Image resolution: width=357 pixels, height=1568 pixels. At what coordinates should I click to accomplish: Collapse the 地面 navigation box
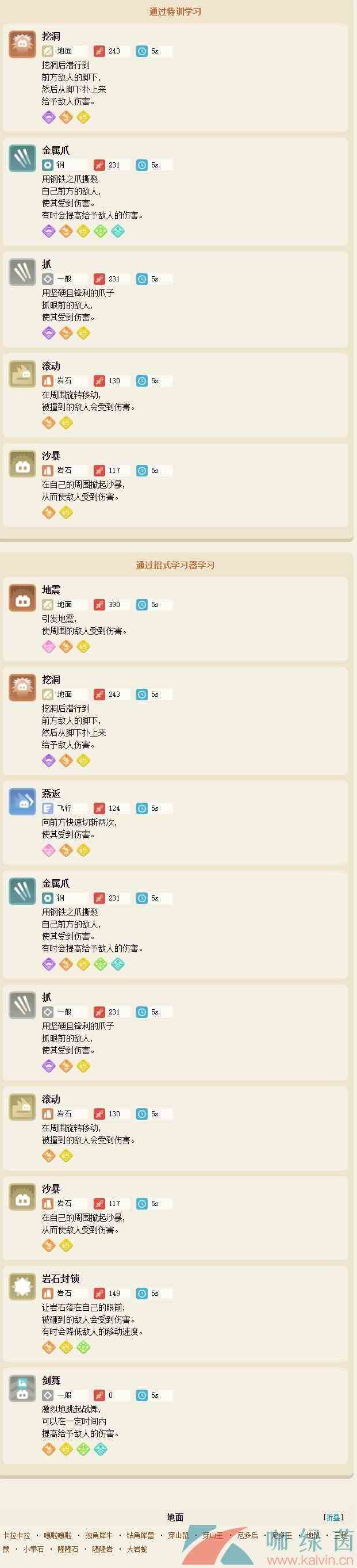[333, 1517]
